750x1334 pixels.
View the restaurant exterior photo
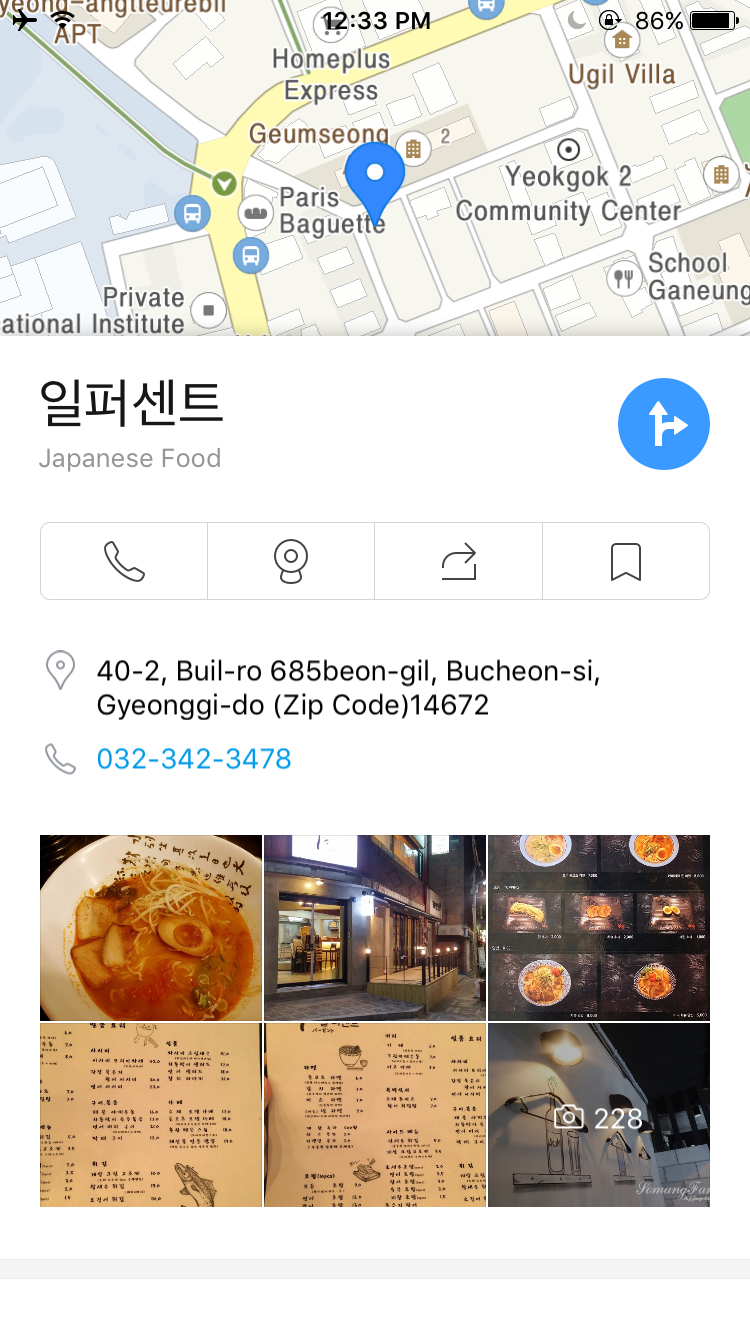click(375, 927)
